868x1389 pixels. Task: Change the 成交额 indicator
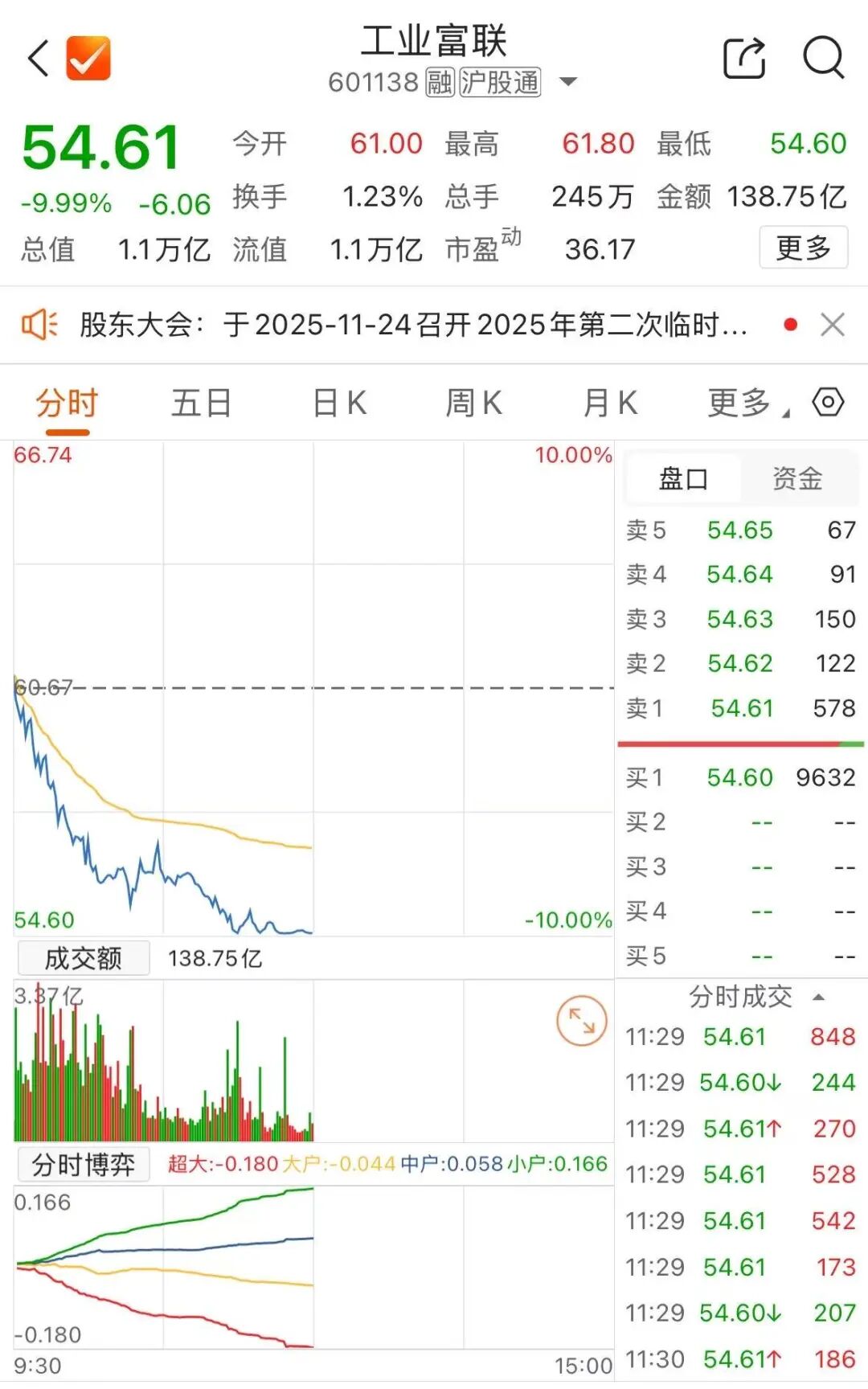tap(84, 958)
